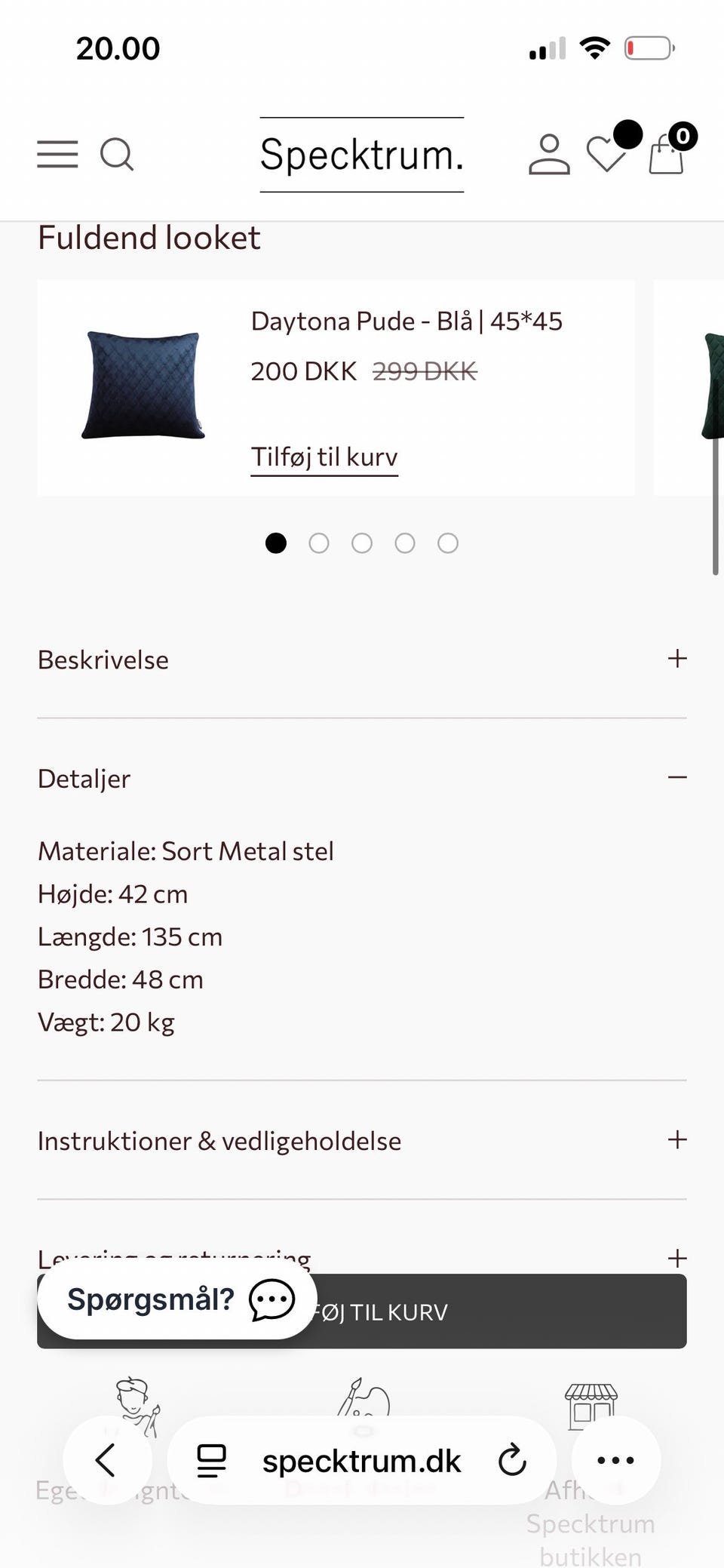Reload the specktrum.dk page

point(512,1459)
